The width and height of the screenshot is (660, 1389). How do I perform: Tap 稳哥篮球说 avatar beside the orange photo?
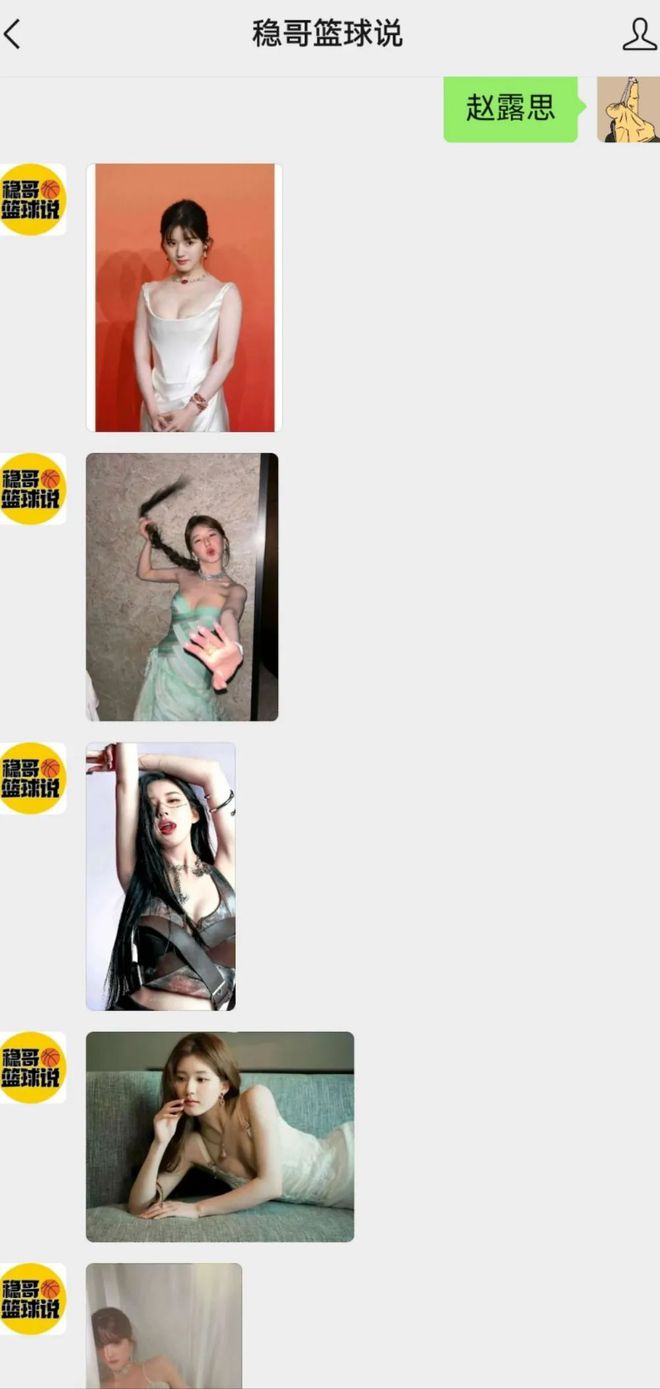point(32,200)
